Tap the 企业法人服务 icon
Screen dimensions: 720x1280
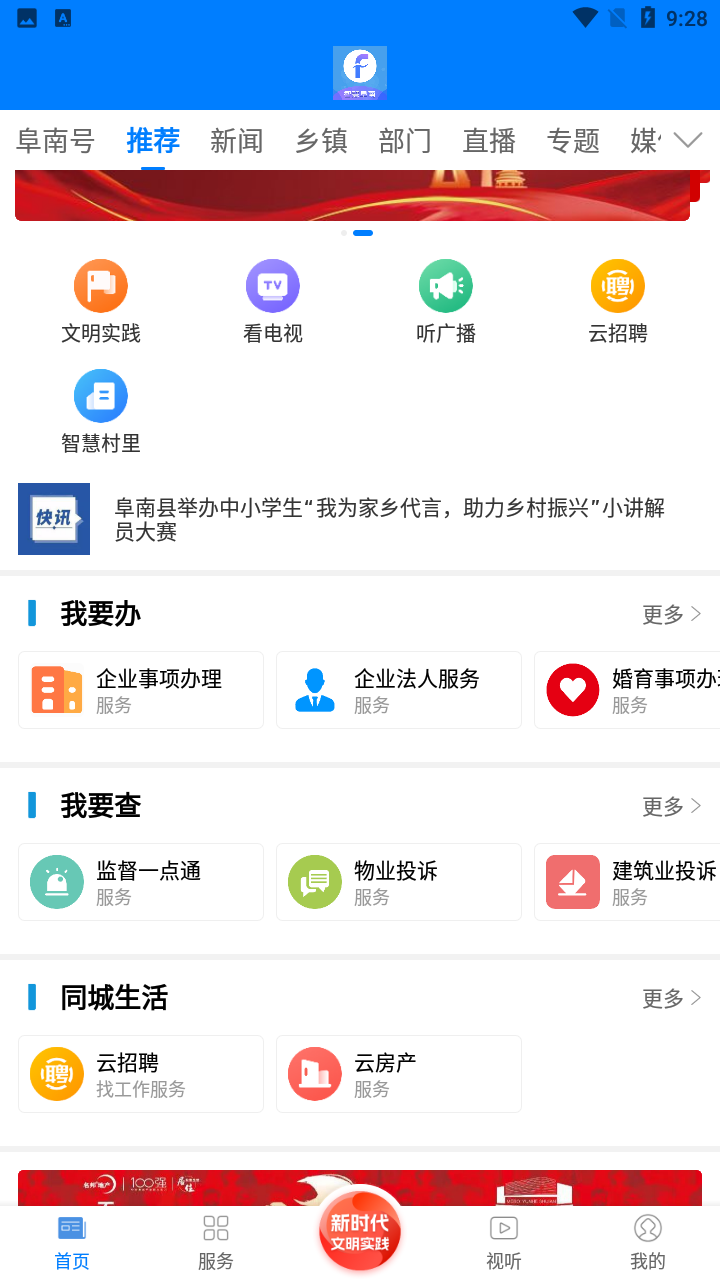(398, 690)
